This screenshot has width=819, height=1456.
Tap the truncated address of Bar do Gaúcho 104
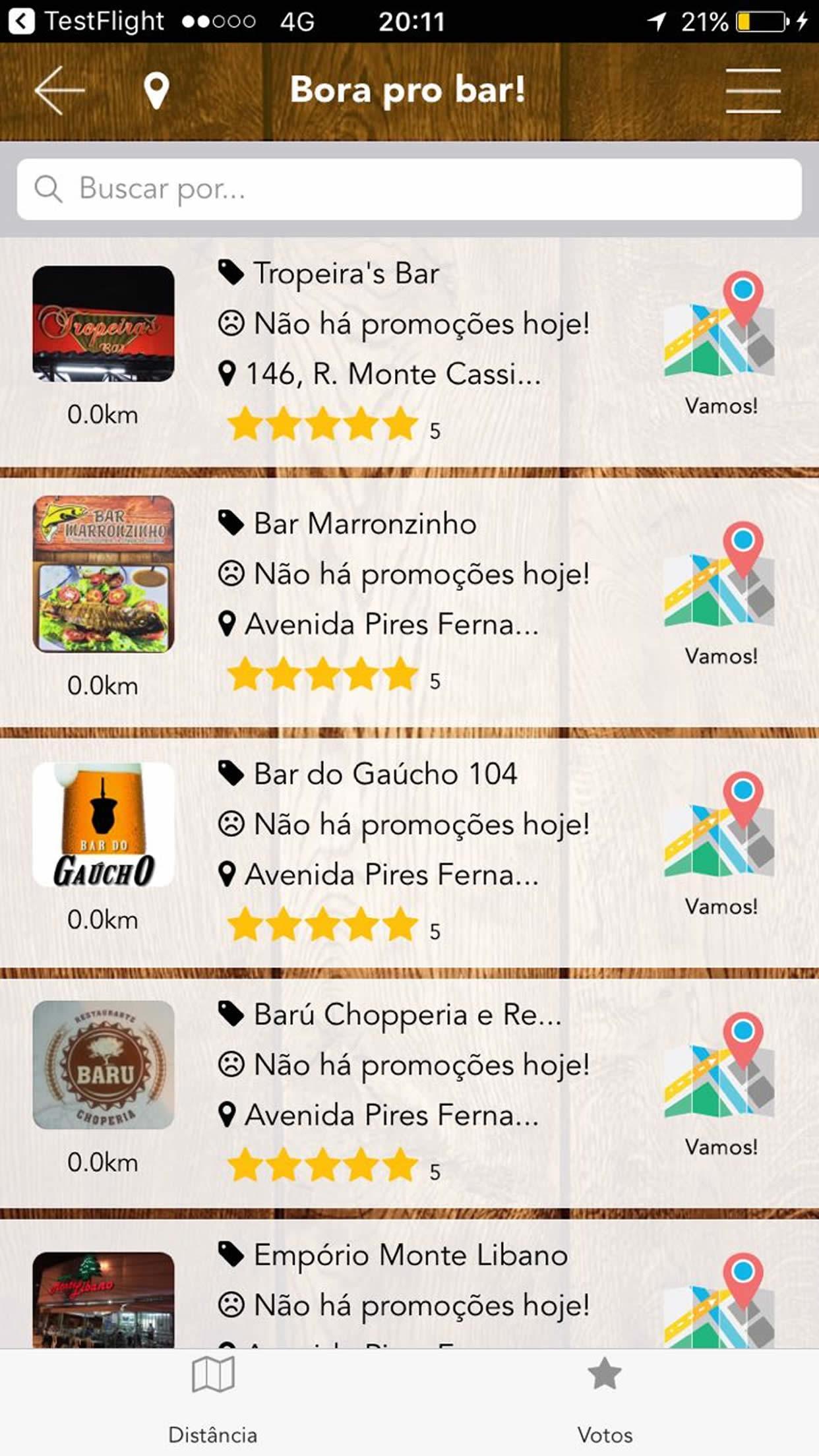(x=389, y=874)
